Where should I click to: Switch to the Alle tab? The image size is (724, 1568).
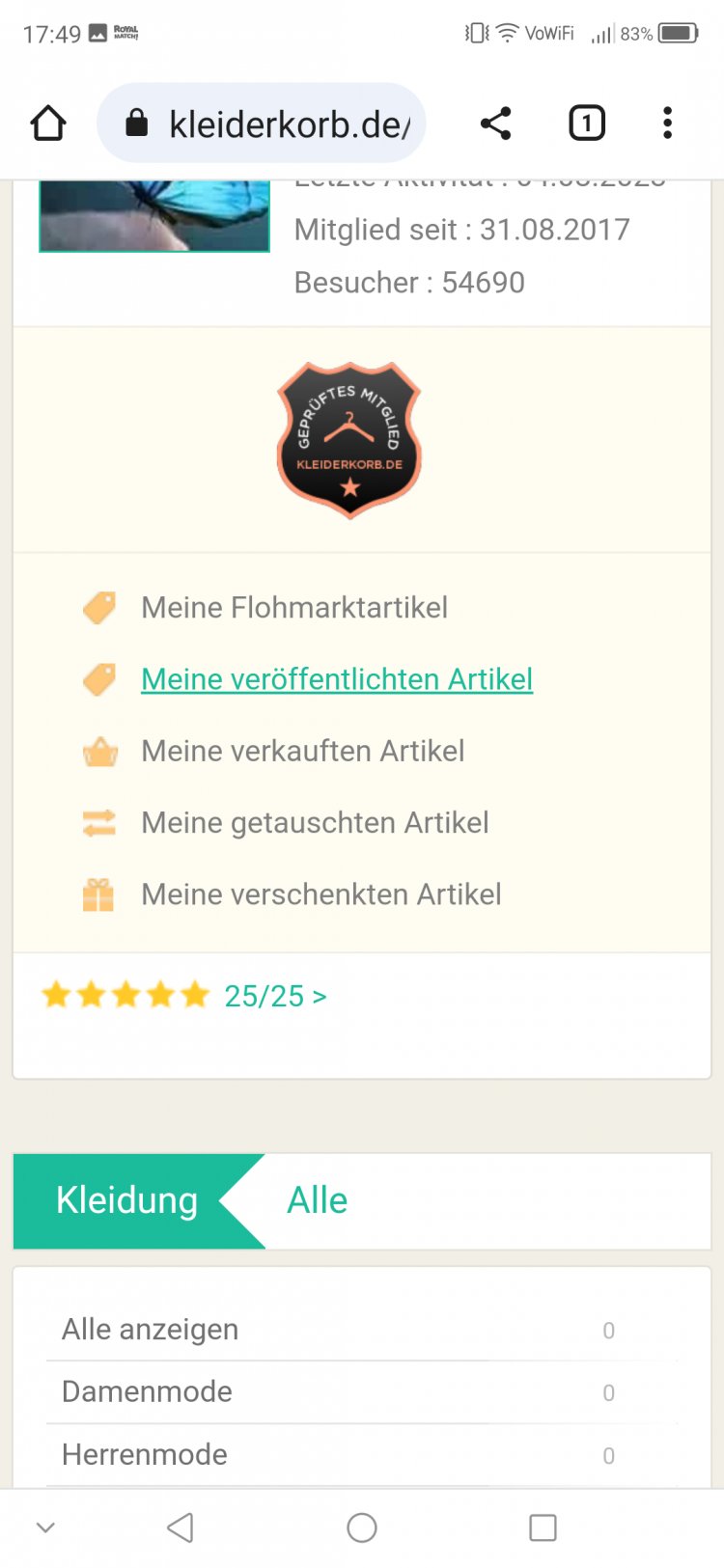coord(318,1200)
